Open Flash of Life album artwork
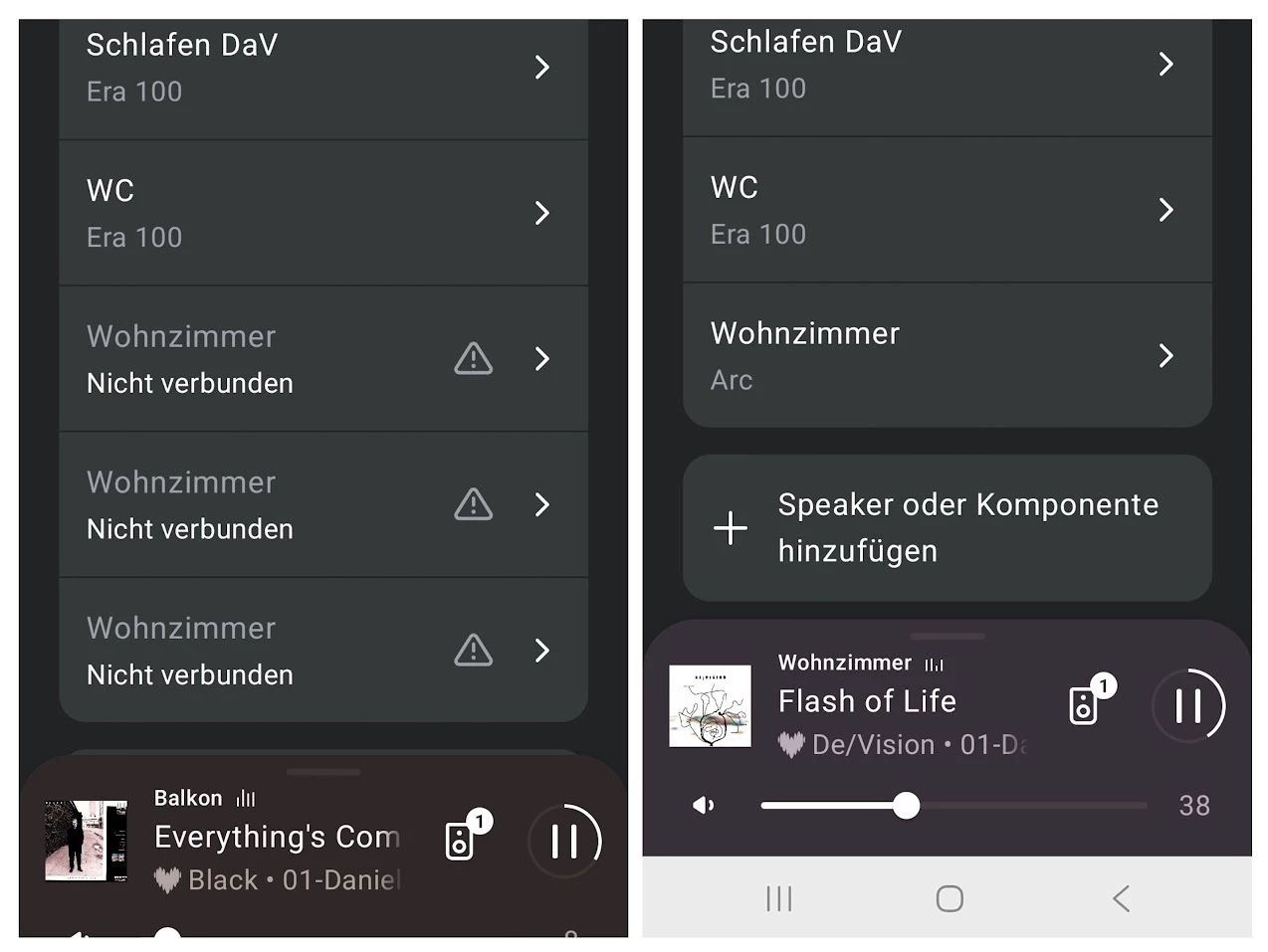The height and width of the screenshot is (952, 1268). (x=710, y=705)
